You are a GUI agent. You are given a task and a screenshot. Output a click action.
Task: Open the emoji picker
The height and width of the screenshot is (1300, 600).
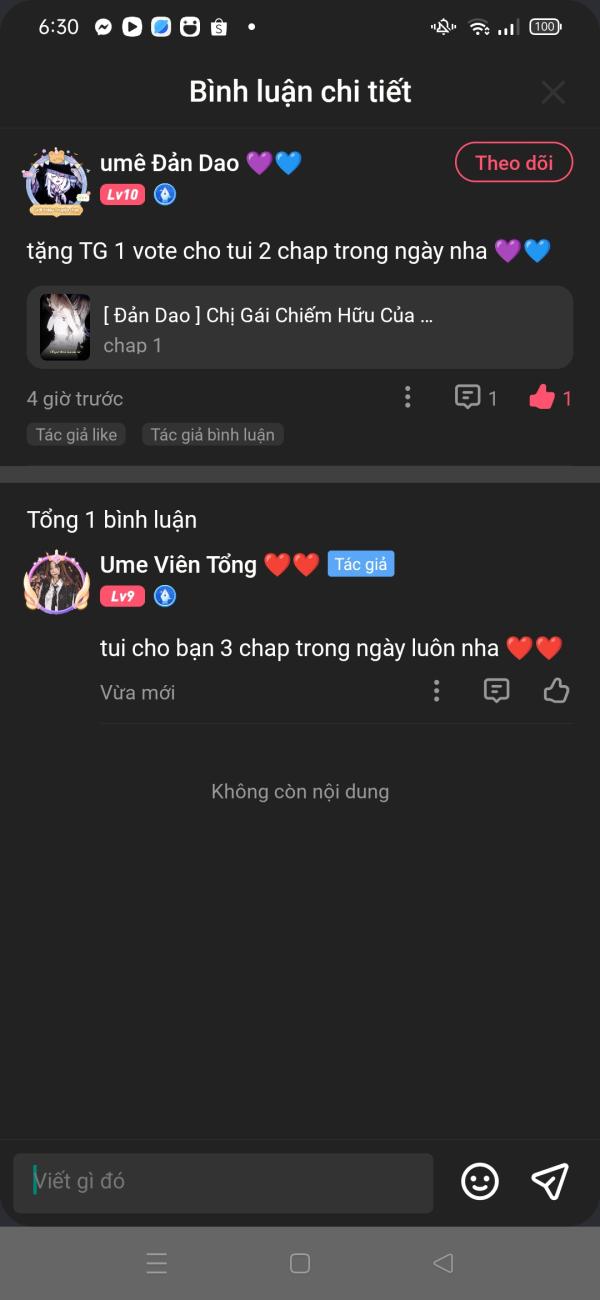click(480, 1182)
